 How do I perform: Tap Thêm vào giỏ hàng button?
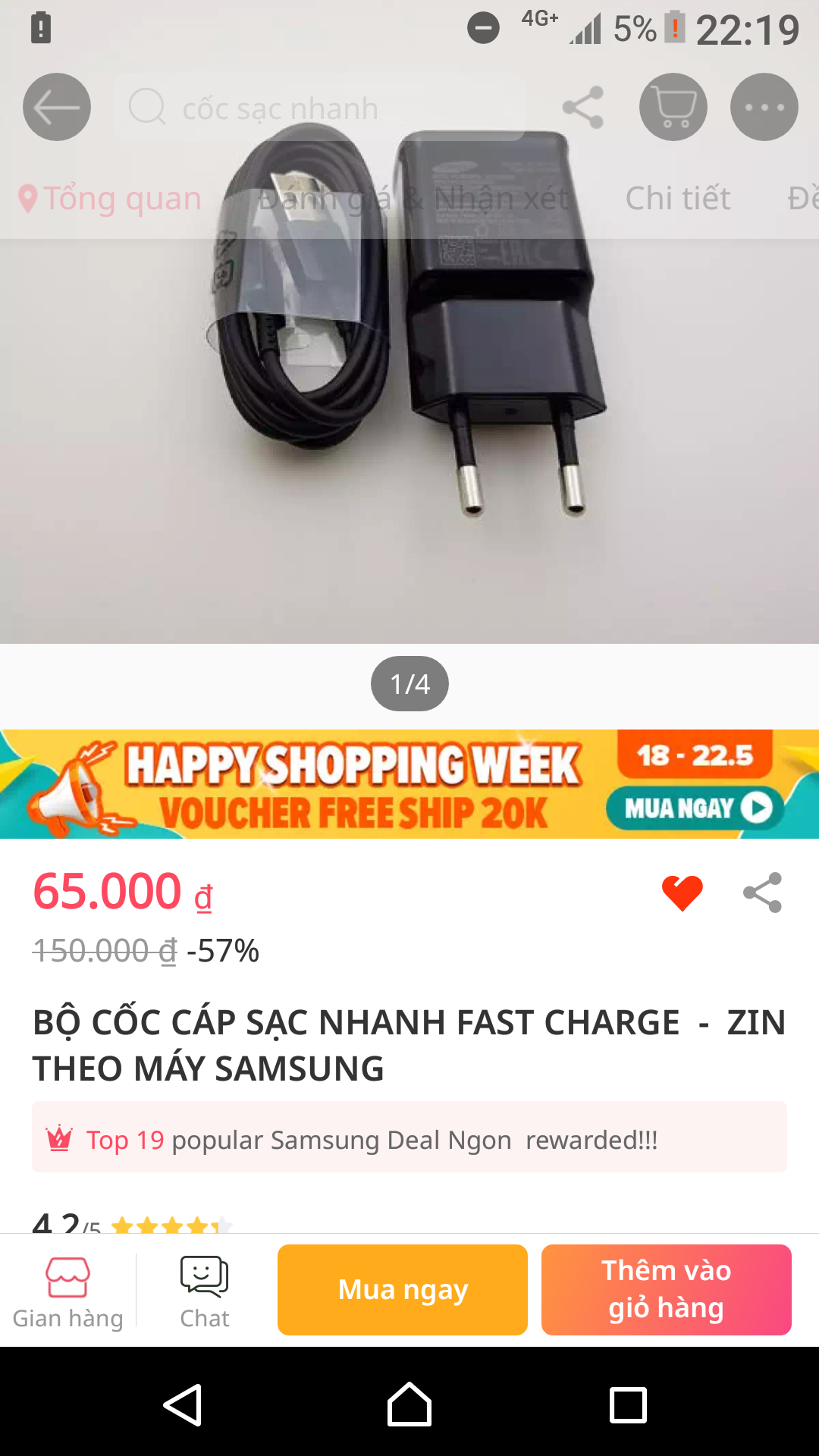coord(666,1289)
